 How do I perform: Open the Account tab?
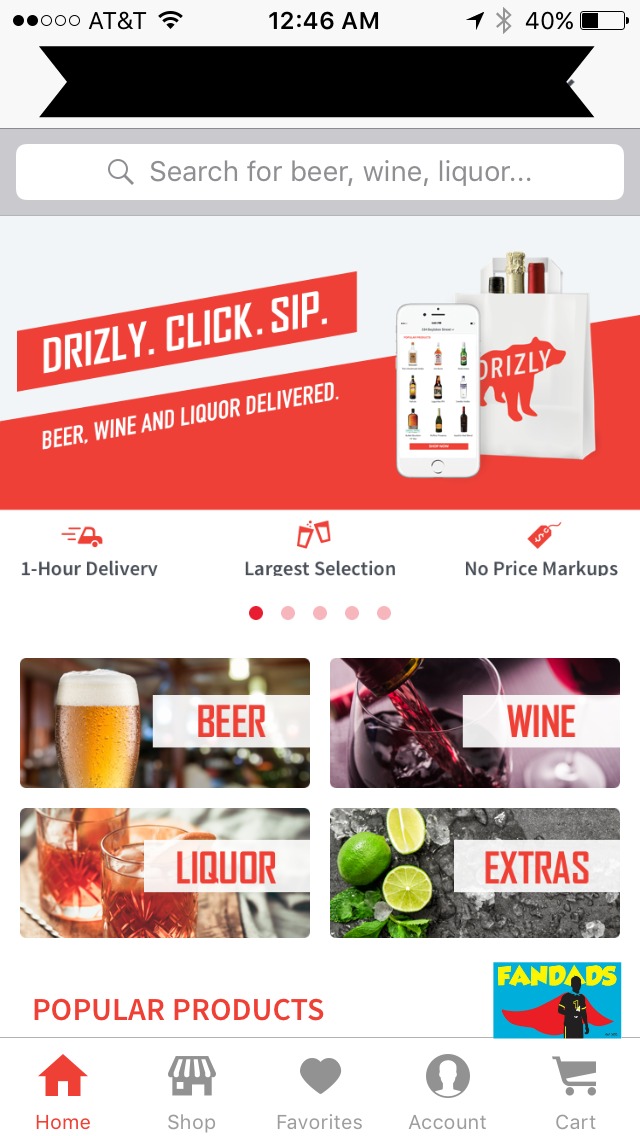point(447,1093)
